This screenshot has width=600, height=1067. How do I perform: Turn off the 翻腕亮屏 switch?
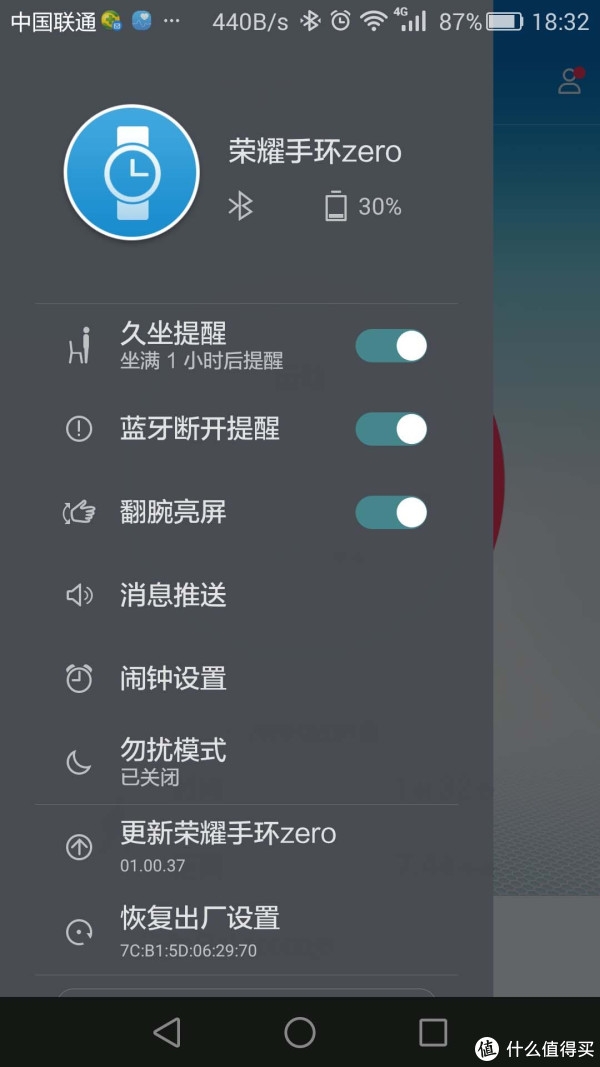coord(391,513)
